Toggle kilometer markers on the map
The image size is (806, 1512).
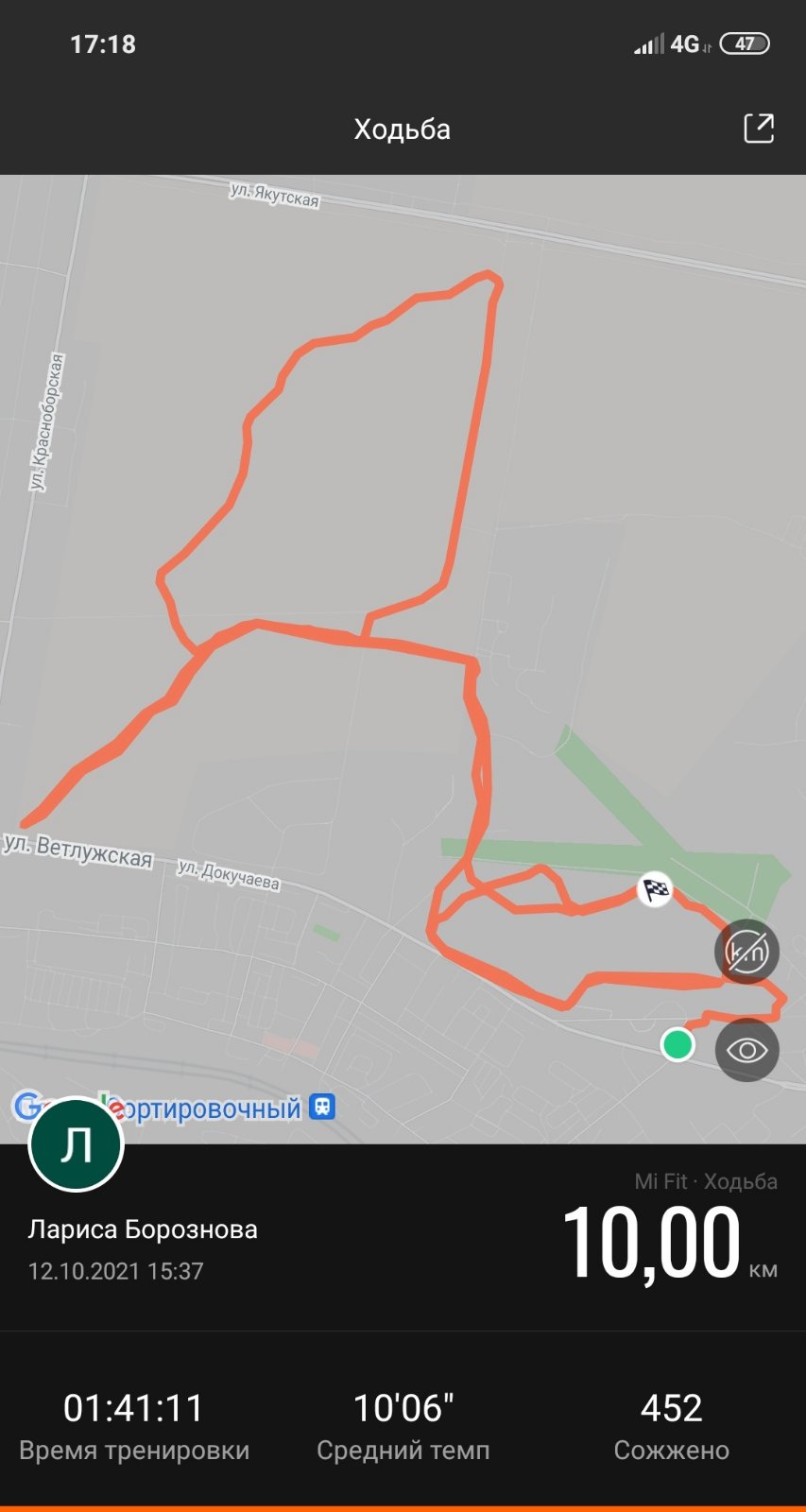tap(746, 952)
